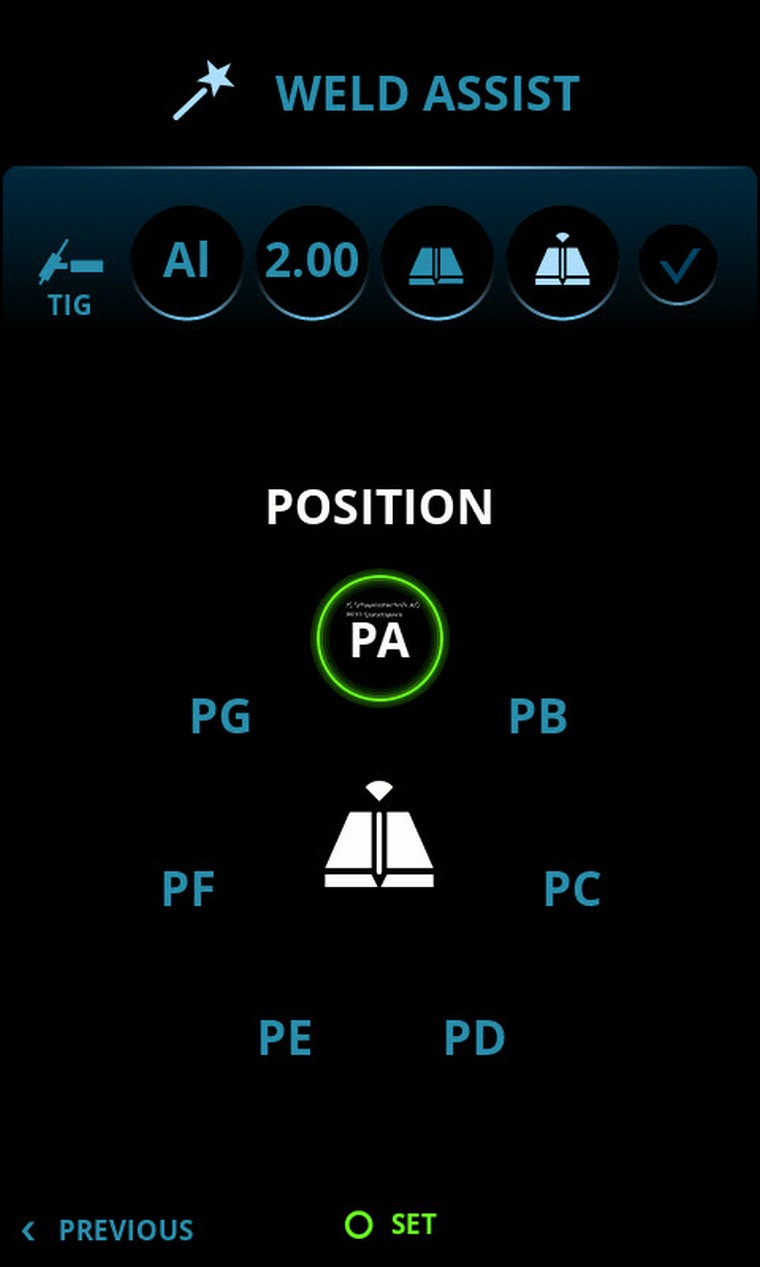Screen dimensions: 760x1267
Task: Open the weld position step icon
Action: (562, 261)
